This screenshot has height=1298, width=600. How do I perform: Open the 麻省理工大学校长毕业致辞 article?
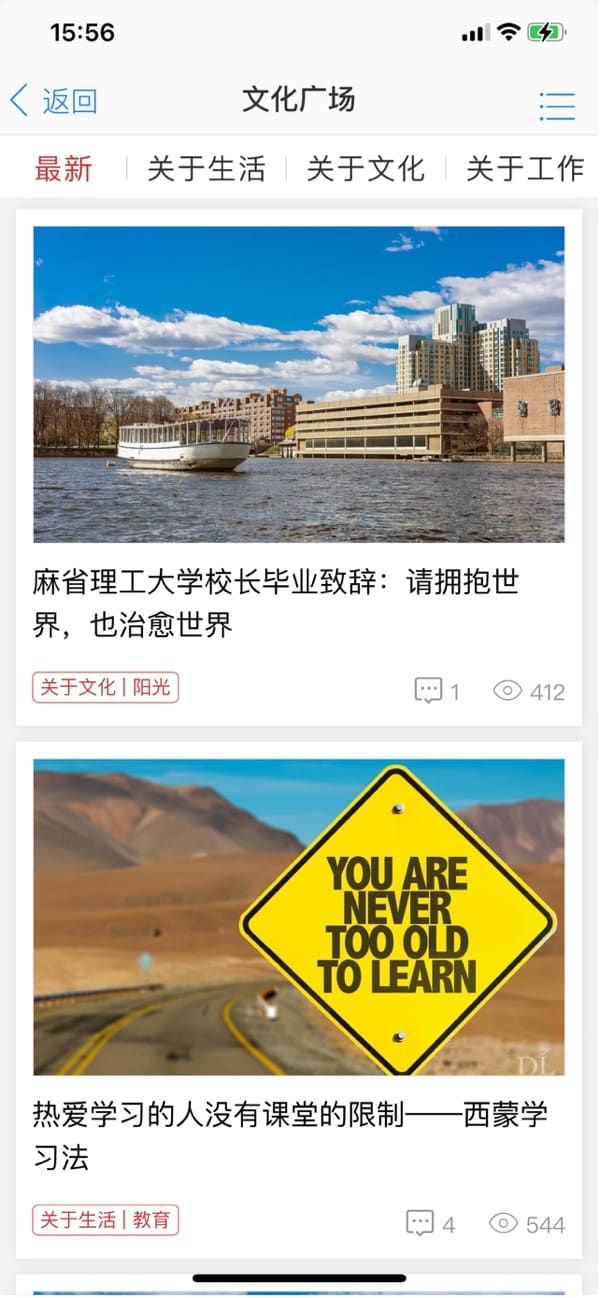click(x=299, y=467)
